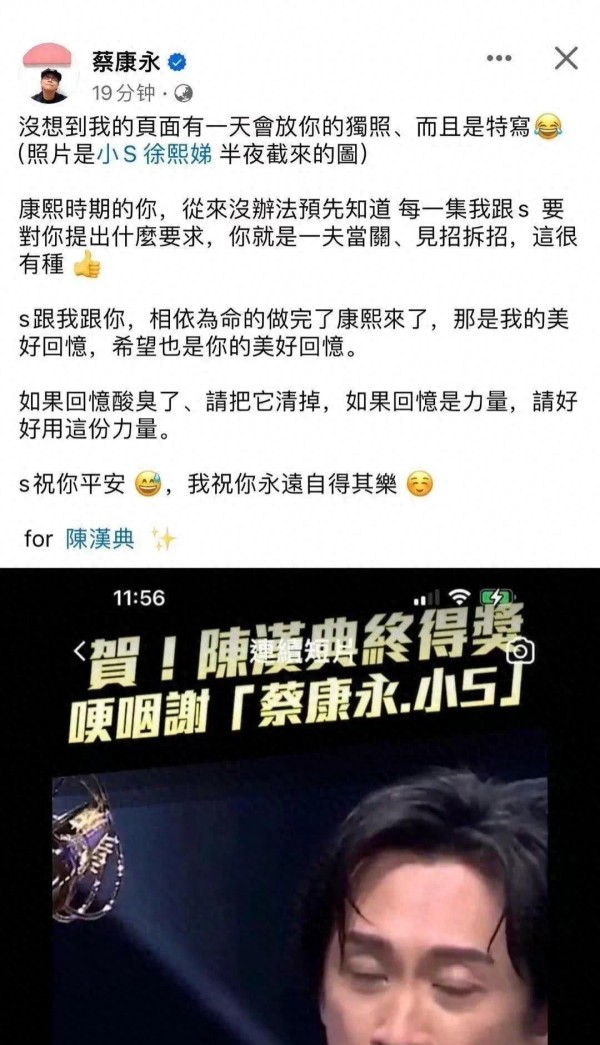Open the tagged 陳漢典 link

click(x=100, y=538)
